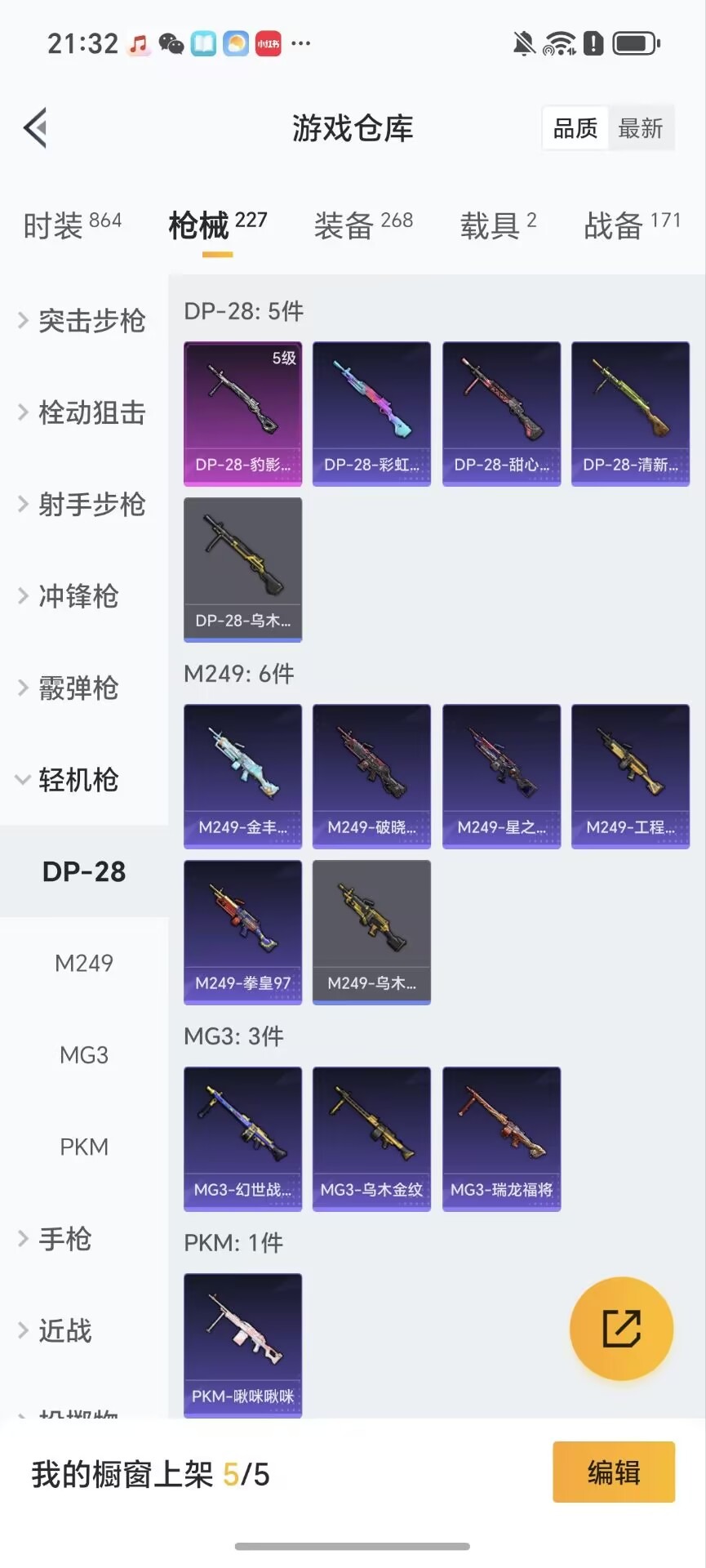Tap the 编辑 button at bottom right
This screenshot has height=1568, width=706.
(613, 1472)
